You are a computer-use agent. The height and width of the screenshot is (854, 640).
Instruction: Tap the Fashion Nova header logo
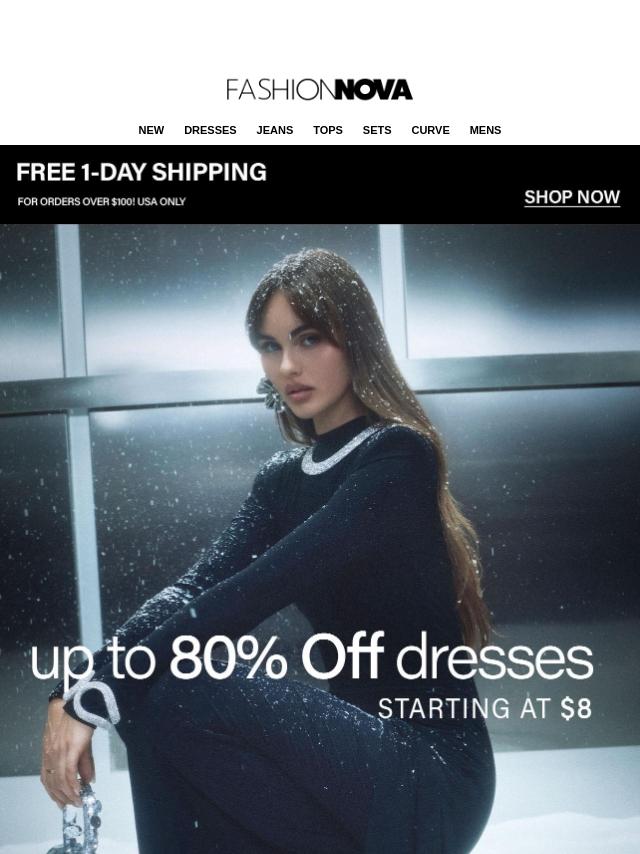[x=319, y=90]
